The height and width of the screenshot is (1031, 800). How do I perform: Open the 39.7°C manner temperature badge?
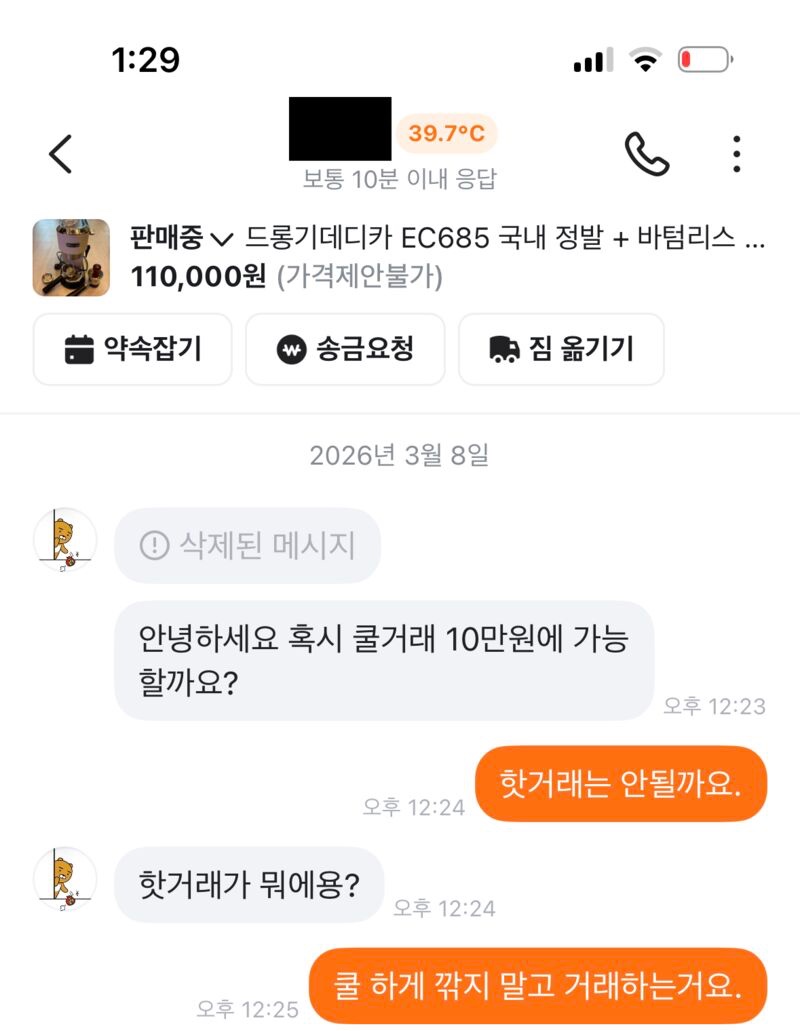[x=446, y=133]
